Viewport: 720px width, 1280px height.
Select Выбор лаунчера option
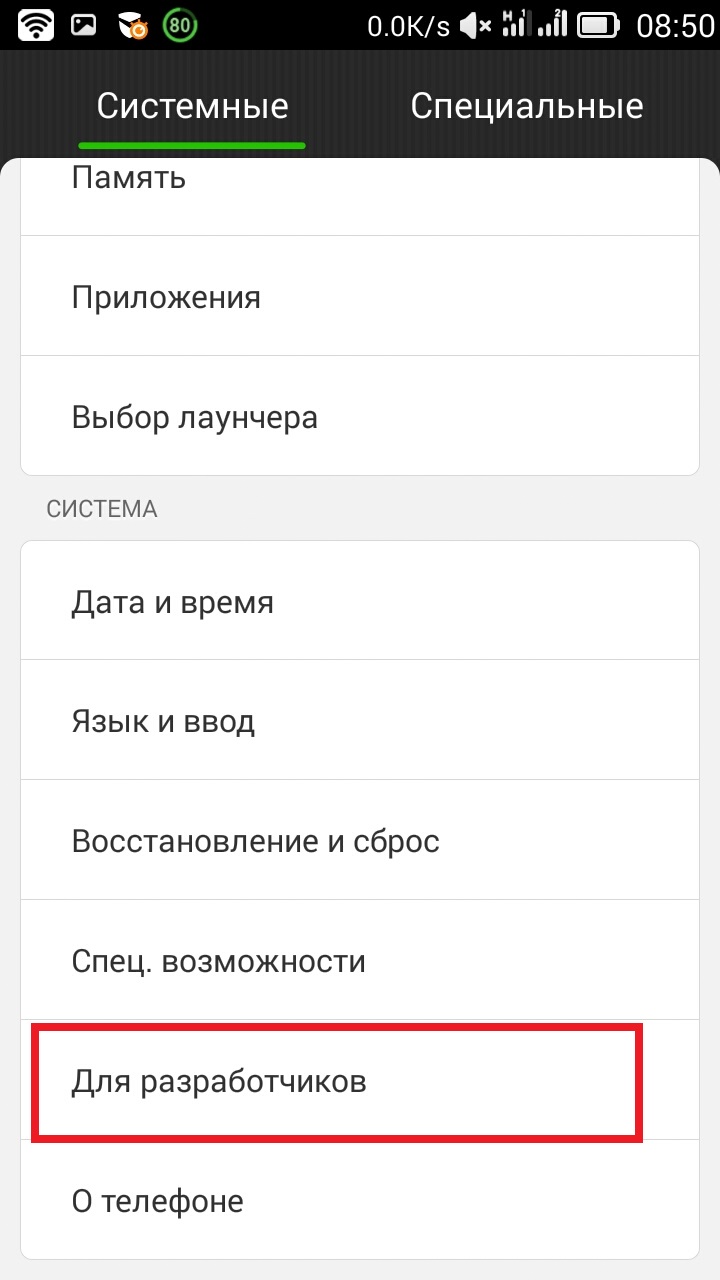click(360, 416)
